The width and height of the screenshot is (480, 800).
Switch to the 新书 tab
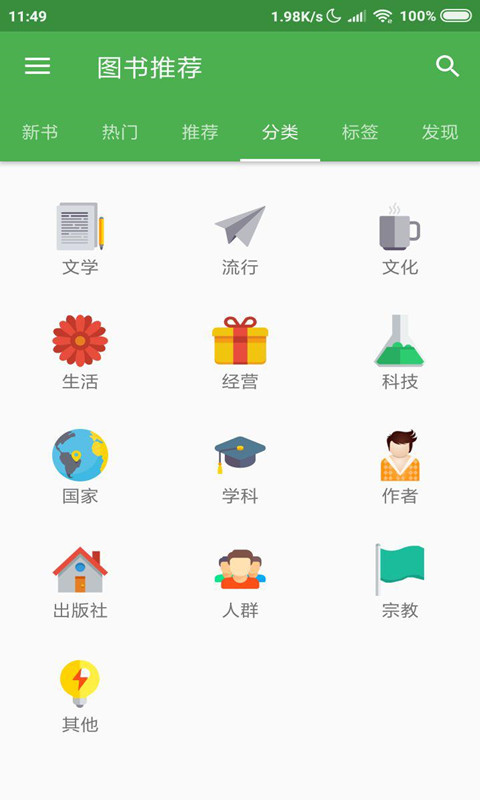40,133
